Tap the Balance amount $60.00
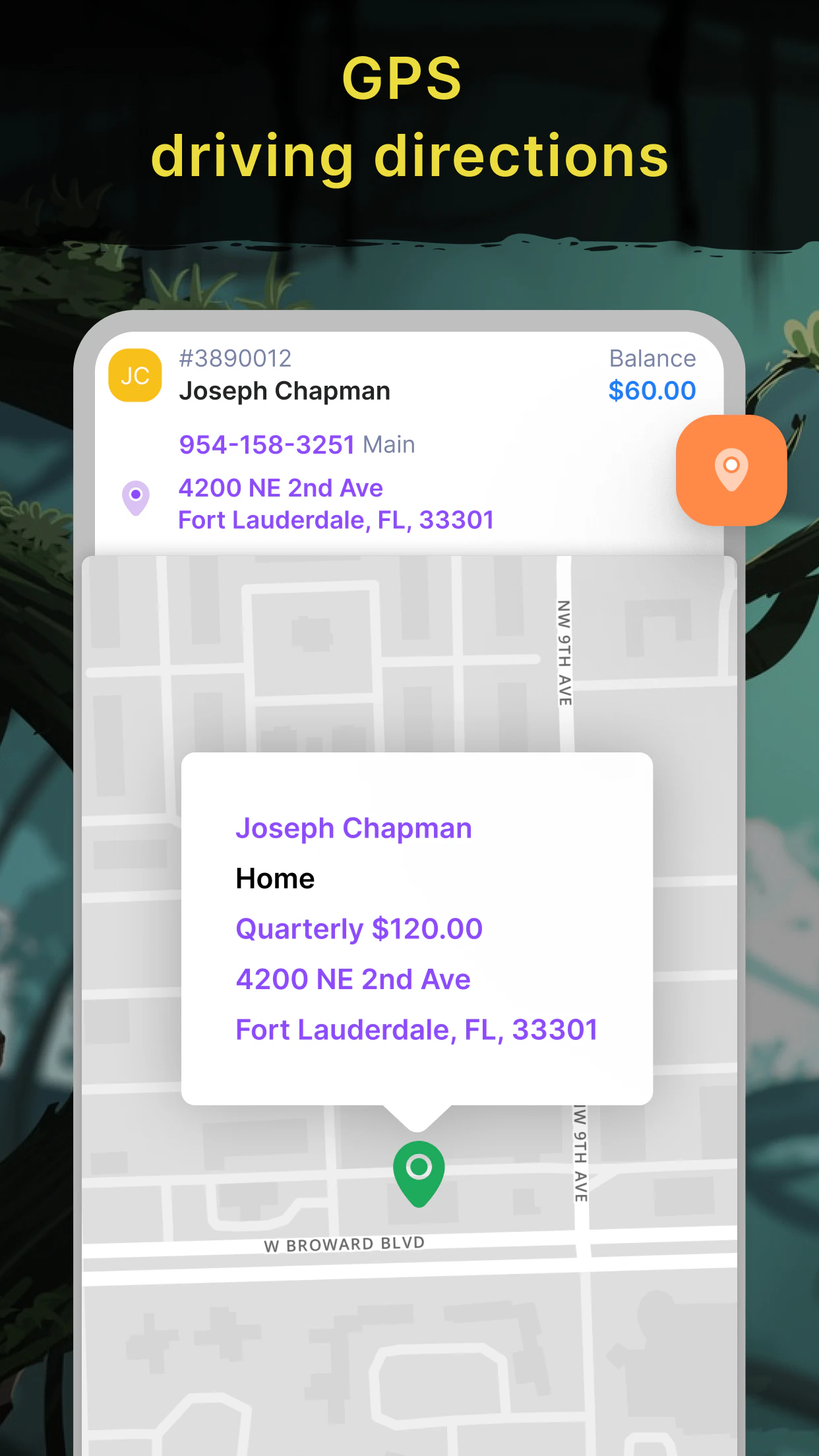Image resolution: width=819 pixels, height=1456 pixels. point(652,390)
